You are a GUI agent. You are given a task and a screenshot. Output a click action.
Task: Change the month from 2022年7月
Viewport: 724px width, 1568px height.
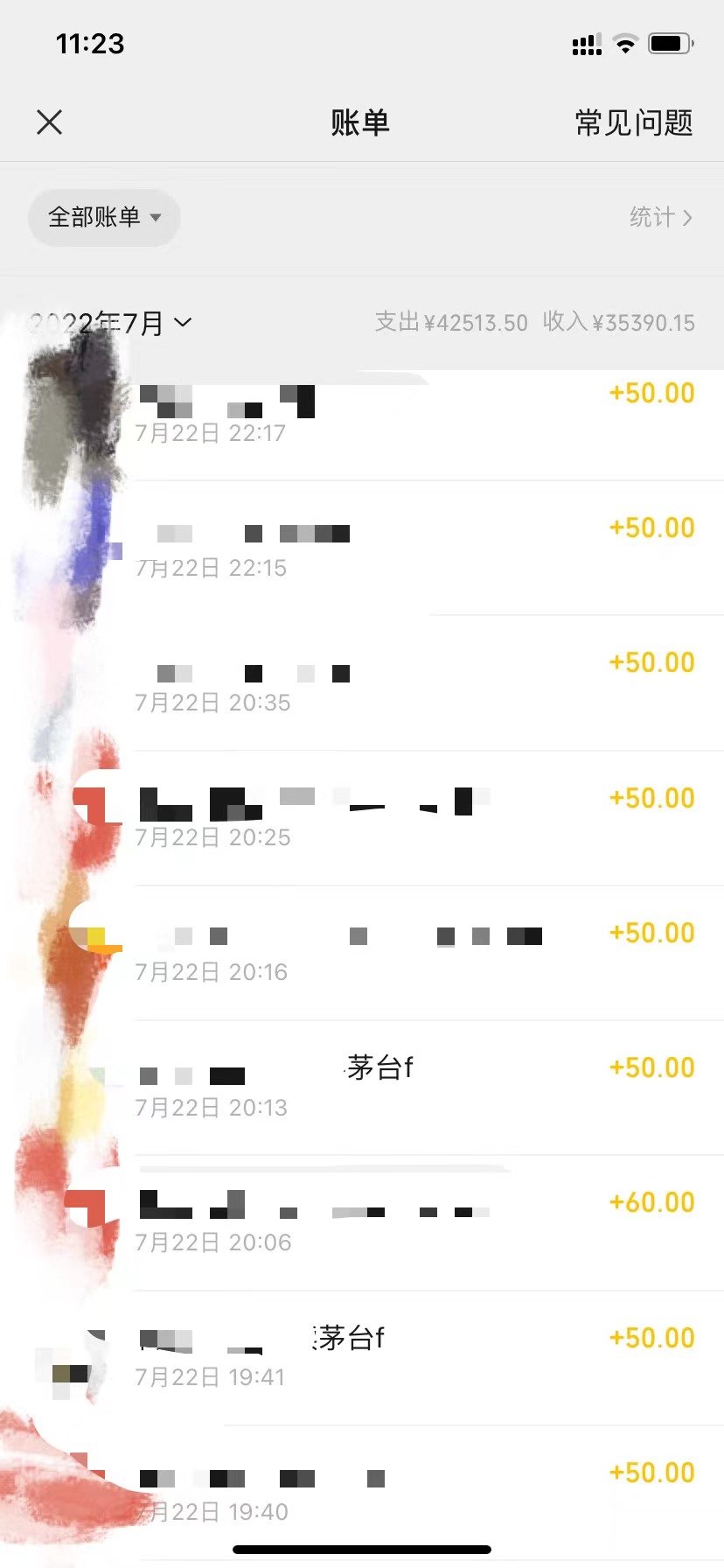(110, 323)
